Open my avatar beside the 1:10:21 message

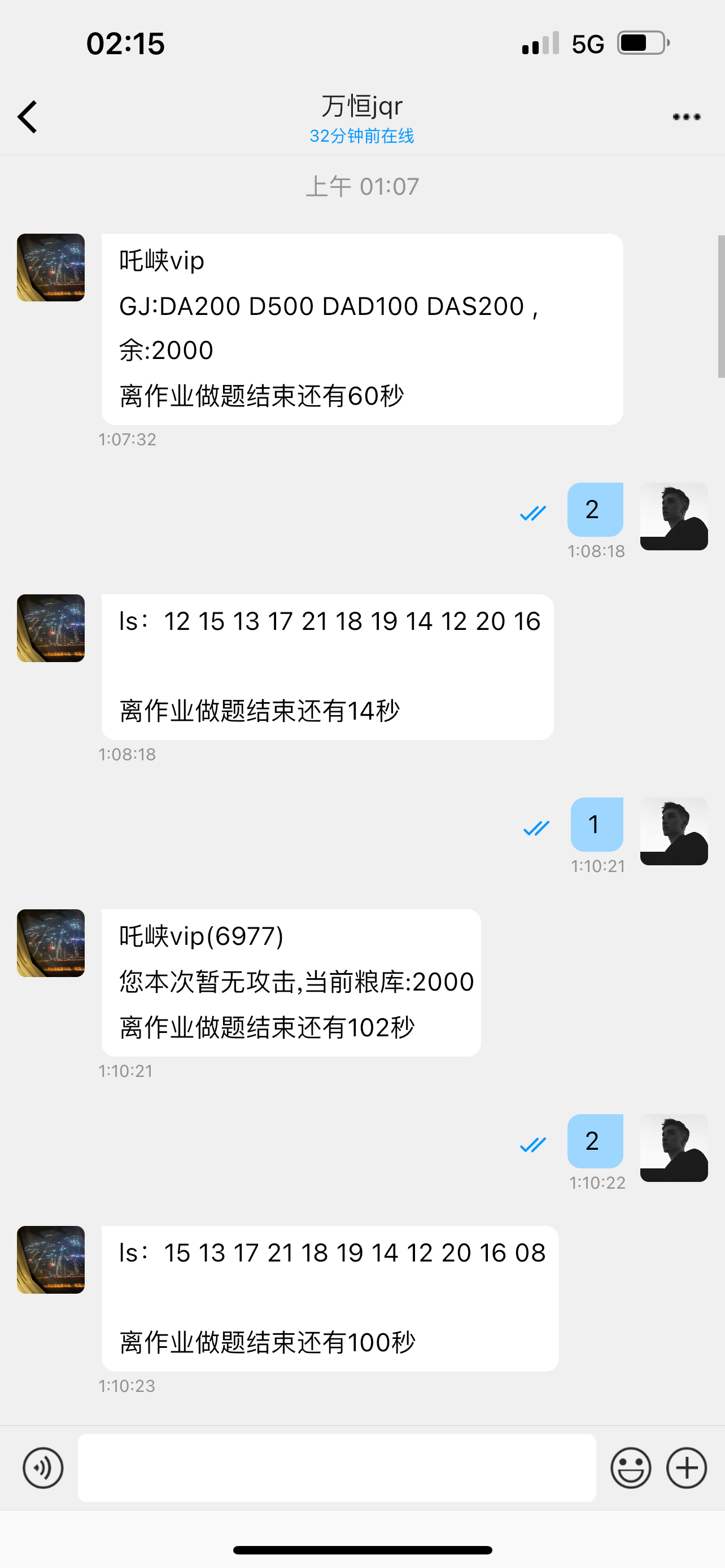pos(673,831)
